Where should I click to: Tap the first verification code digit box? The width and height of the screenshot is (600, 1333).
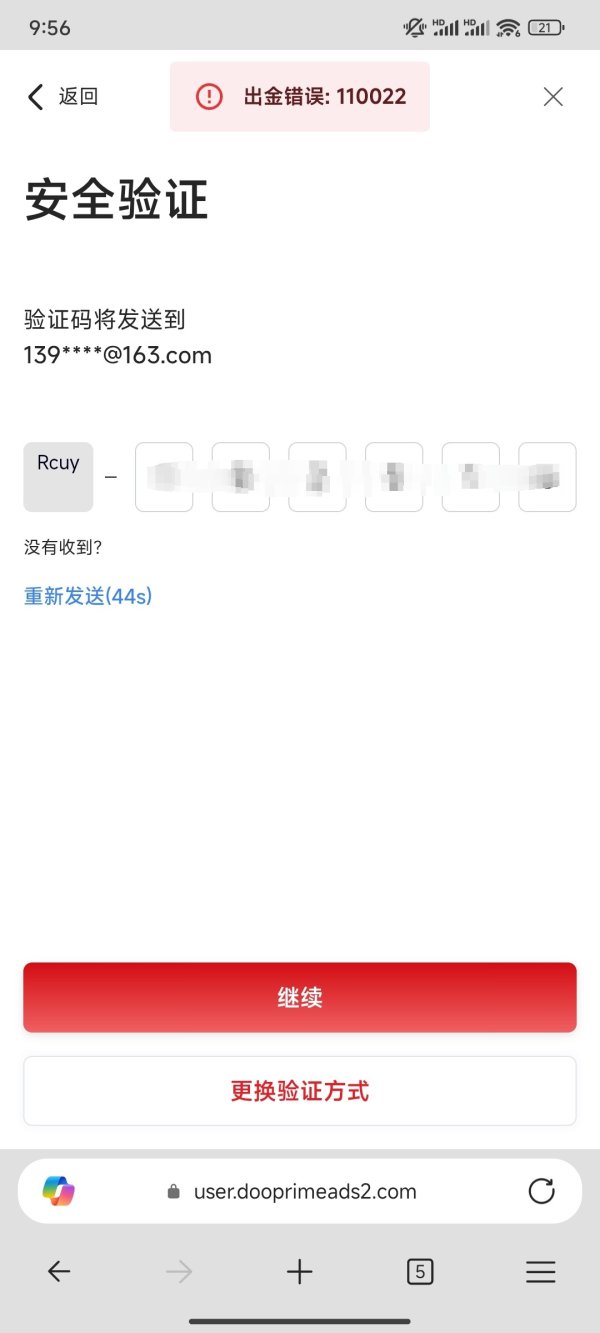coord(164,477)
